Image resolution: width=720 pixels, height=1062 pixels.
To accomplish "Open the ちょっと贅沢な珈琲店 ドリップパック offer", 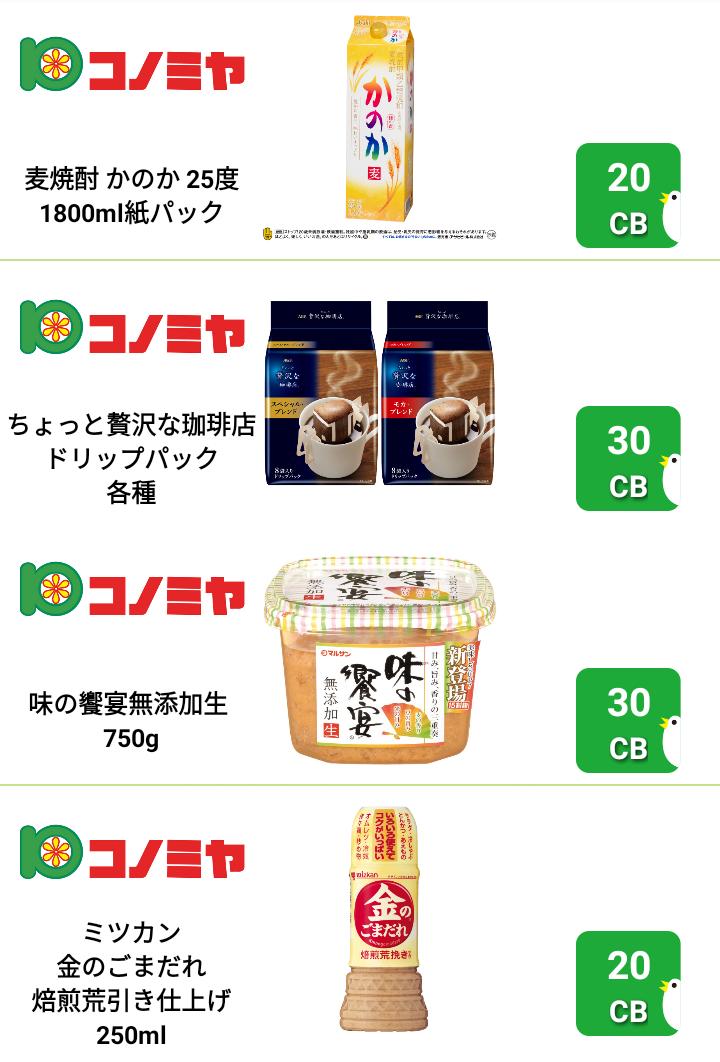I will pos(132,457).
